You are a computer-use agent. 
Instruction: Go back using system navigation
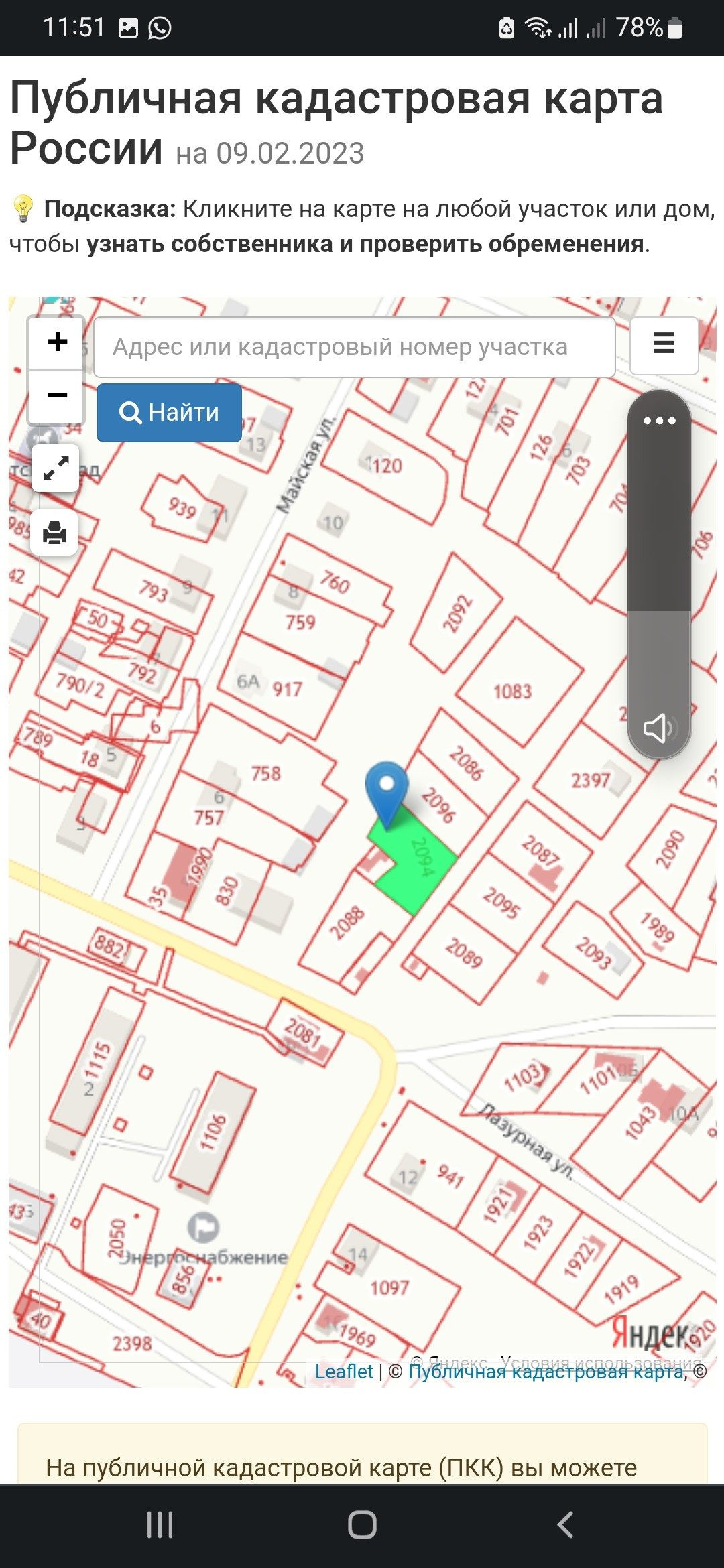[565, 1525]
